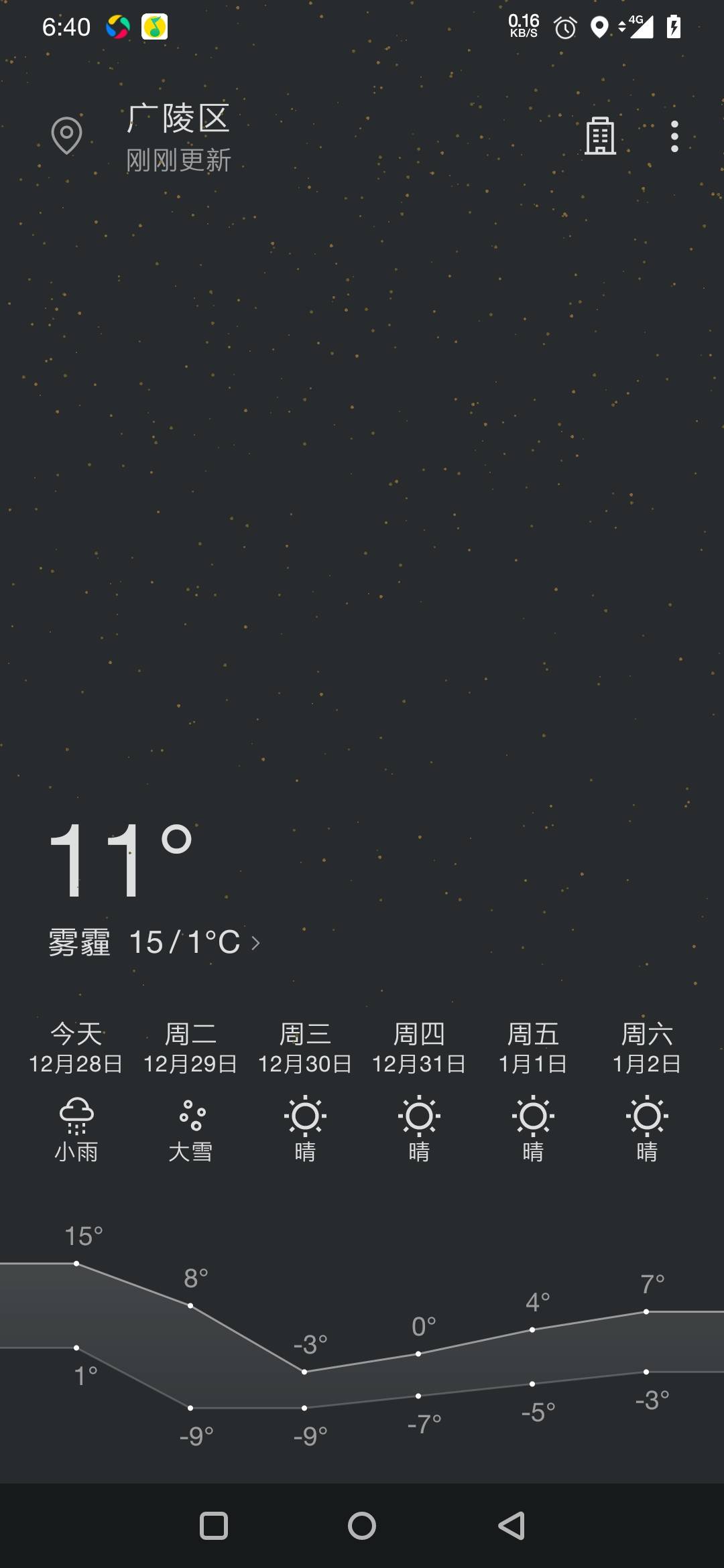Viewport: 724px width, 1568px height.
Task: Navigate back with the system back button
Action: point(511,1526)
